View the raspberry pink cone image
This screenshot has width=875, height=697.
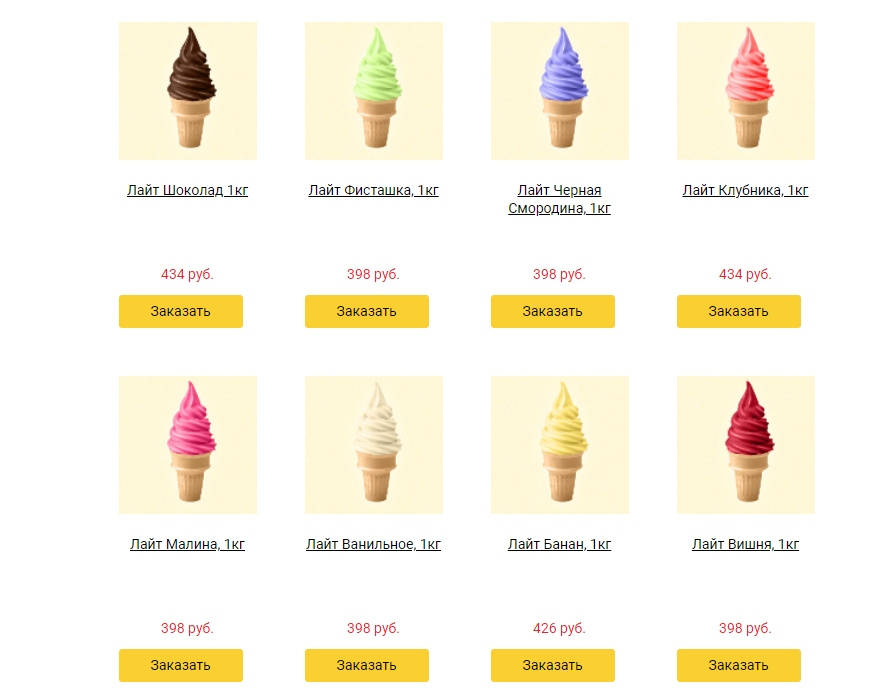click(188, 445)
